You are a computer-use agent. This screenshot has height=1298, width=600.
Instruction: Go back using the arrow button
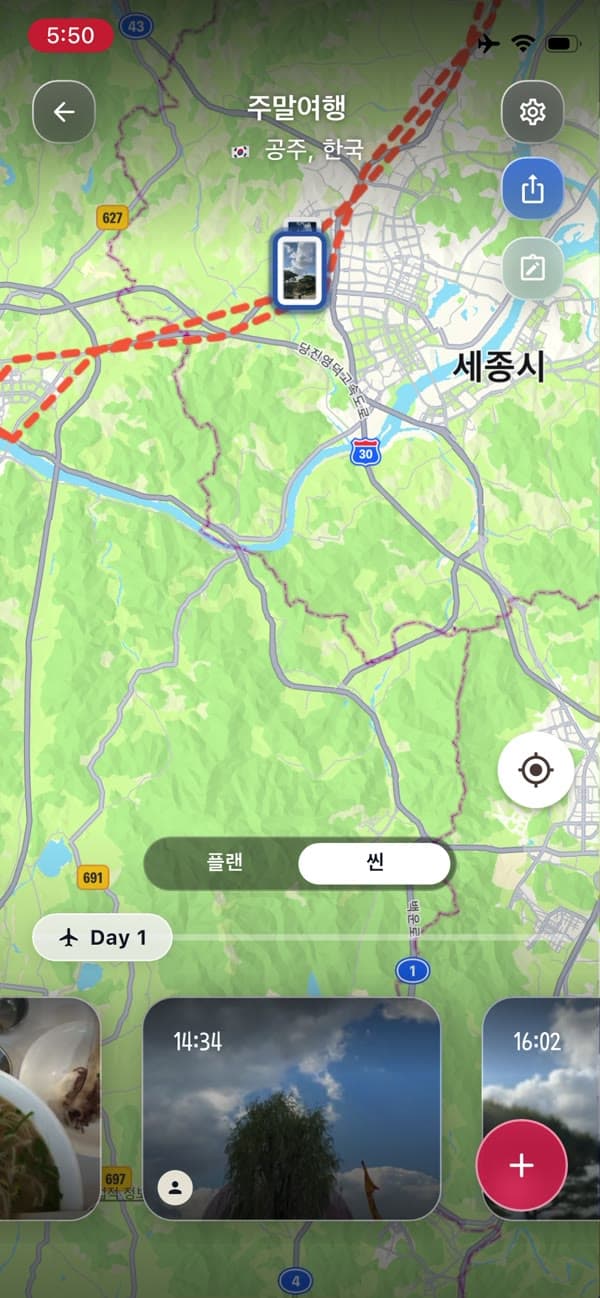(x=64, y=112)
